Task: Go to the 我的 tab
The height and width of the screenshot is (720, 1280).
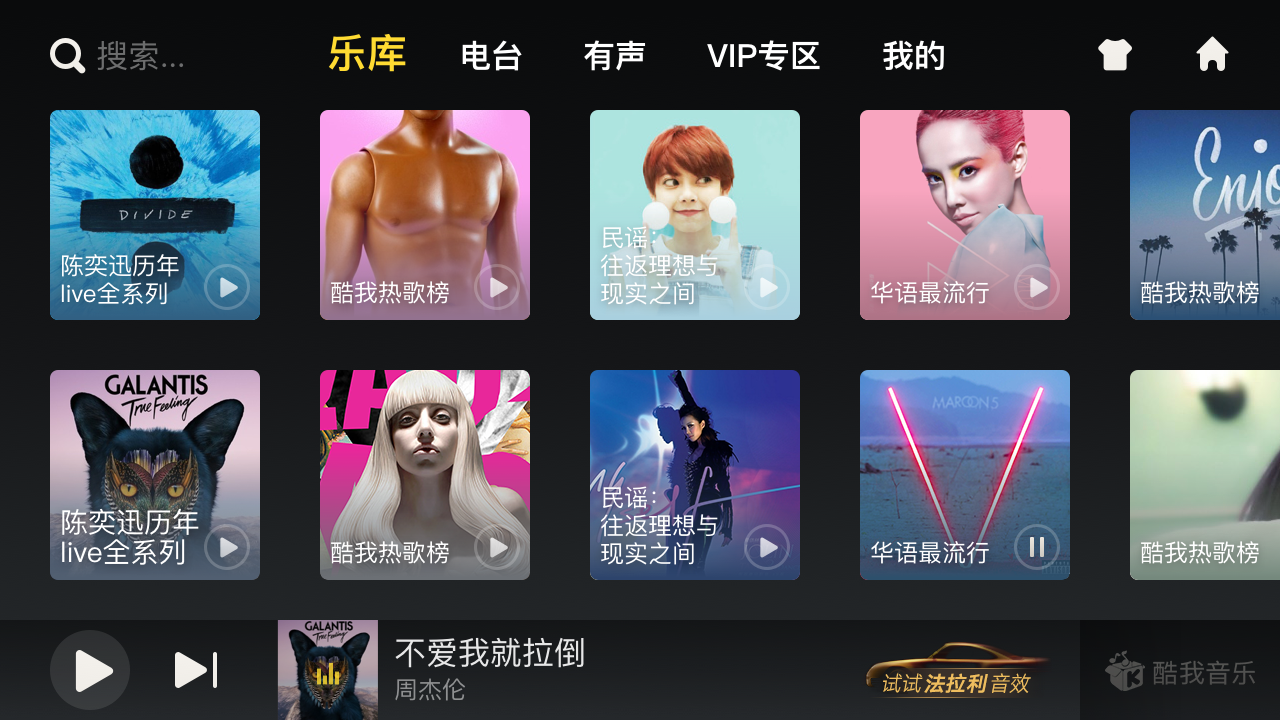Action: pyautogui.click(x=913, y=56)
